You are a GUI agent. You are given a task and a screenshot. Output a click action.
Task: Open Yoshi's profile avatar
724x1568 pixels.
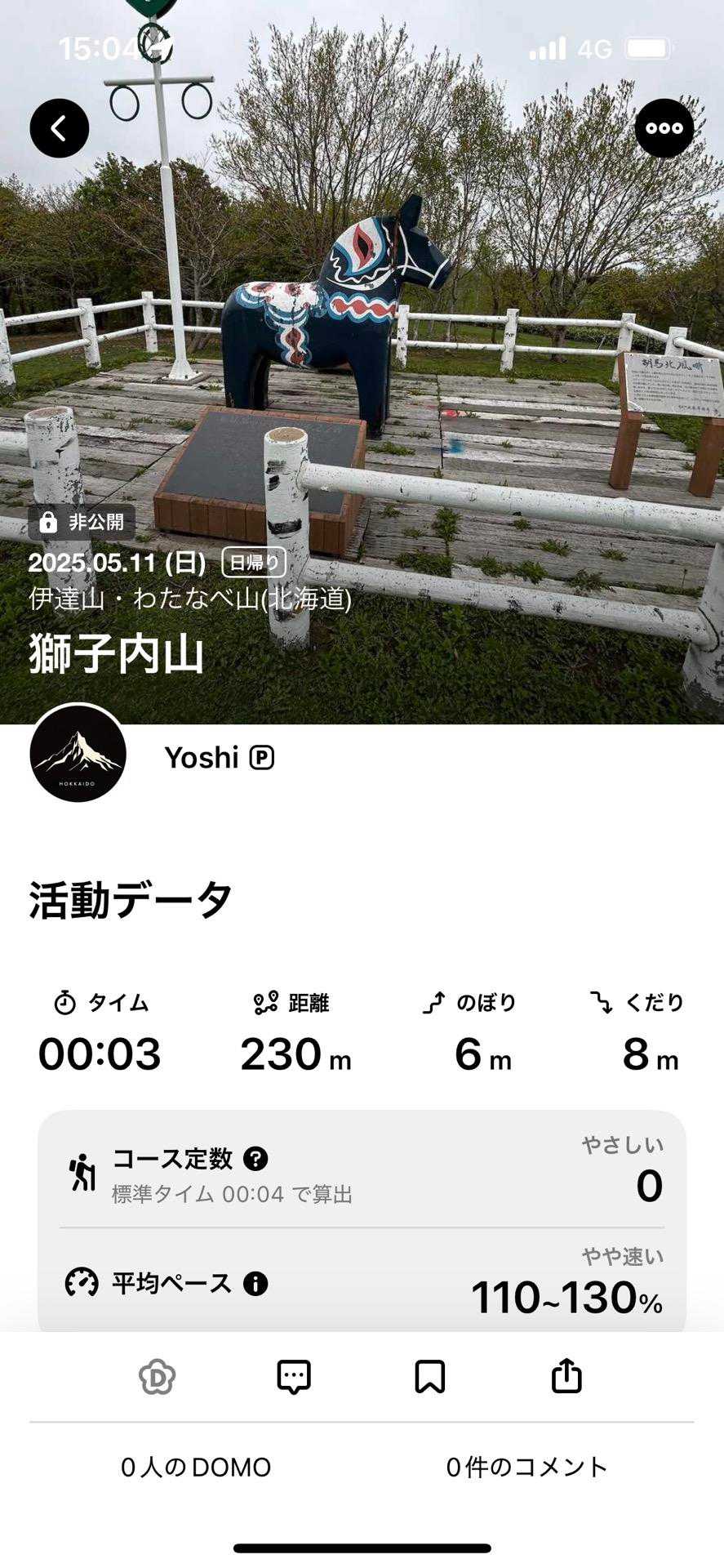(x=78, y=753)
